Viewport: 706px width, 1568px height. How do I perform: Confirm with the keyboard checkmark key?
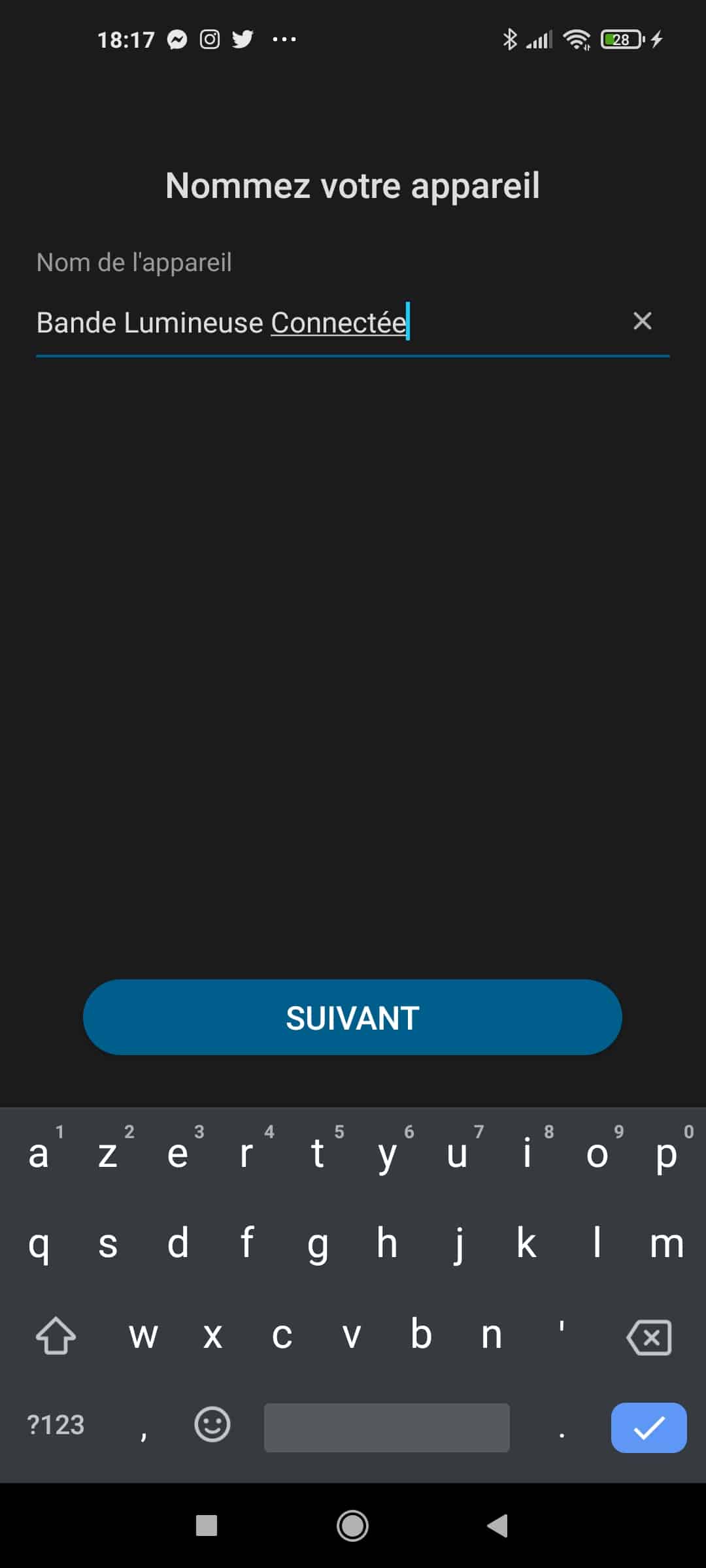[648, 1428]
